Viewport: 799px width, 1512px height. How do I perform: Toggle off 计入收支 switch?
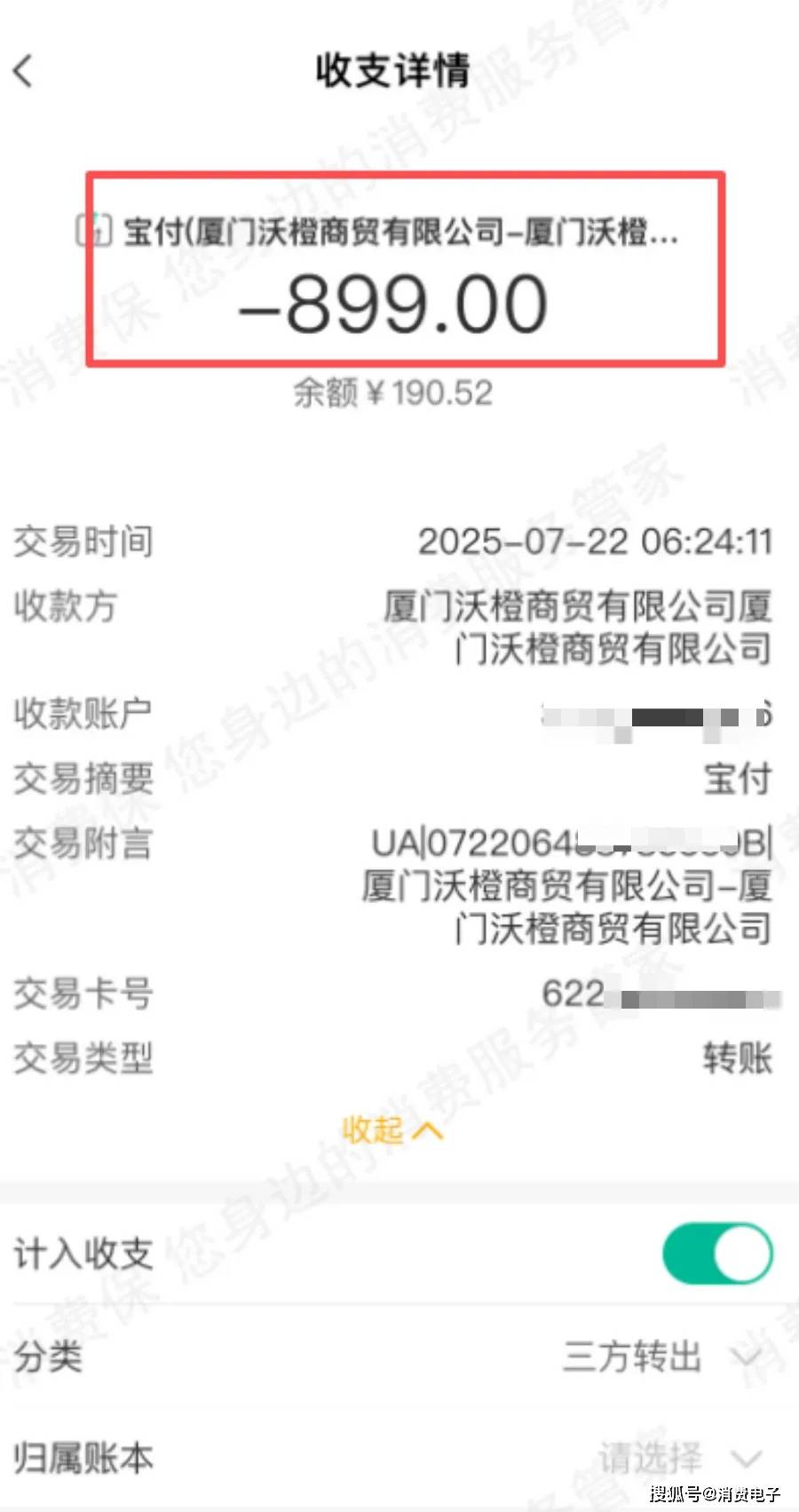[x=717, y=1253]
